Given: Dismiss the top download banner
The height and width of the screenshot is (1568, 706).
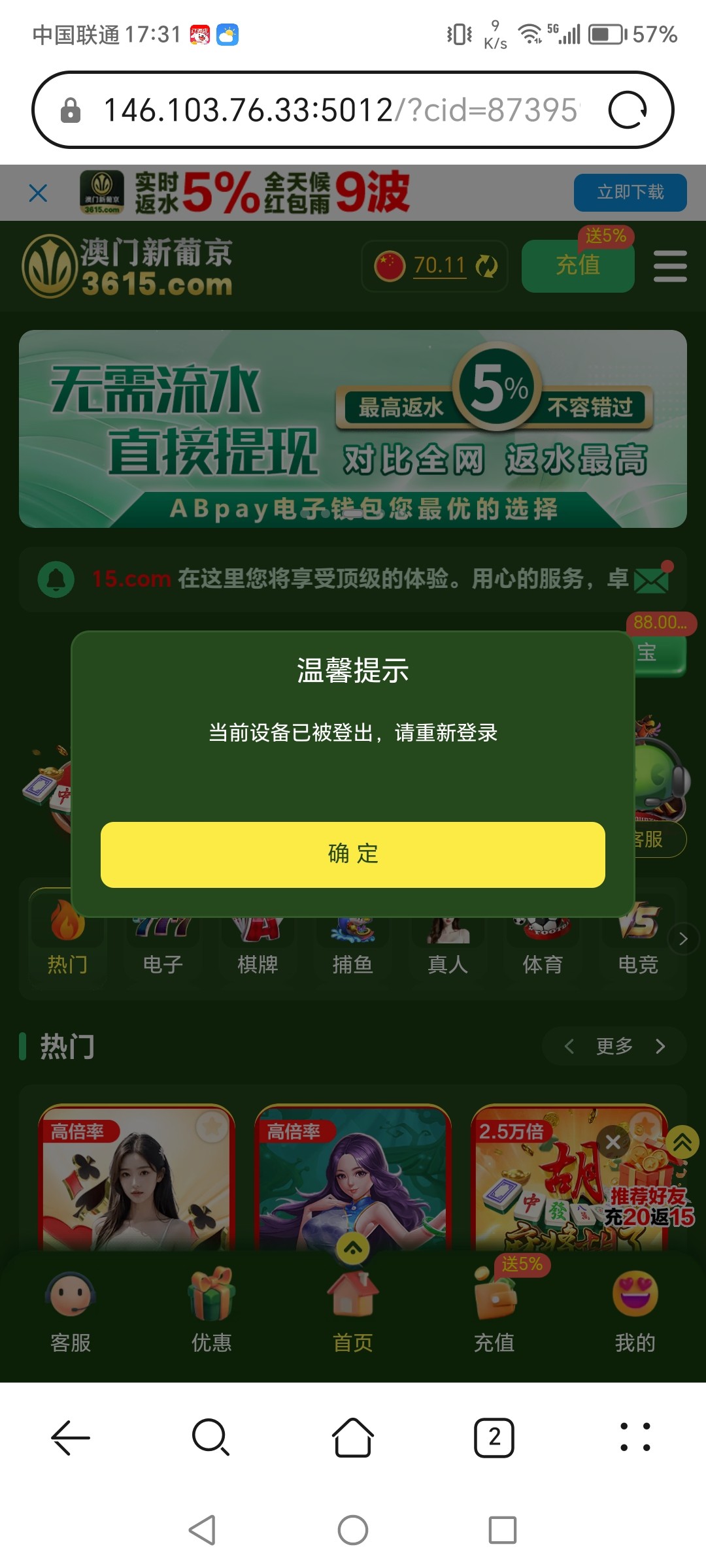Looking at the screenshot, I should click(x=39, y=193).
